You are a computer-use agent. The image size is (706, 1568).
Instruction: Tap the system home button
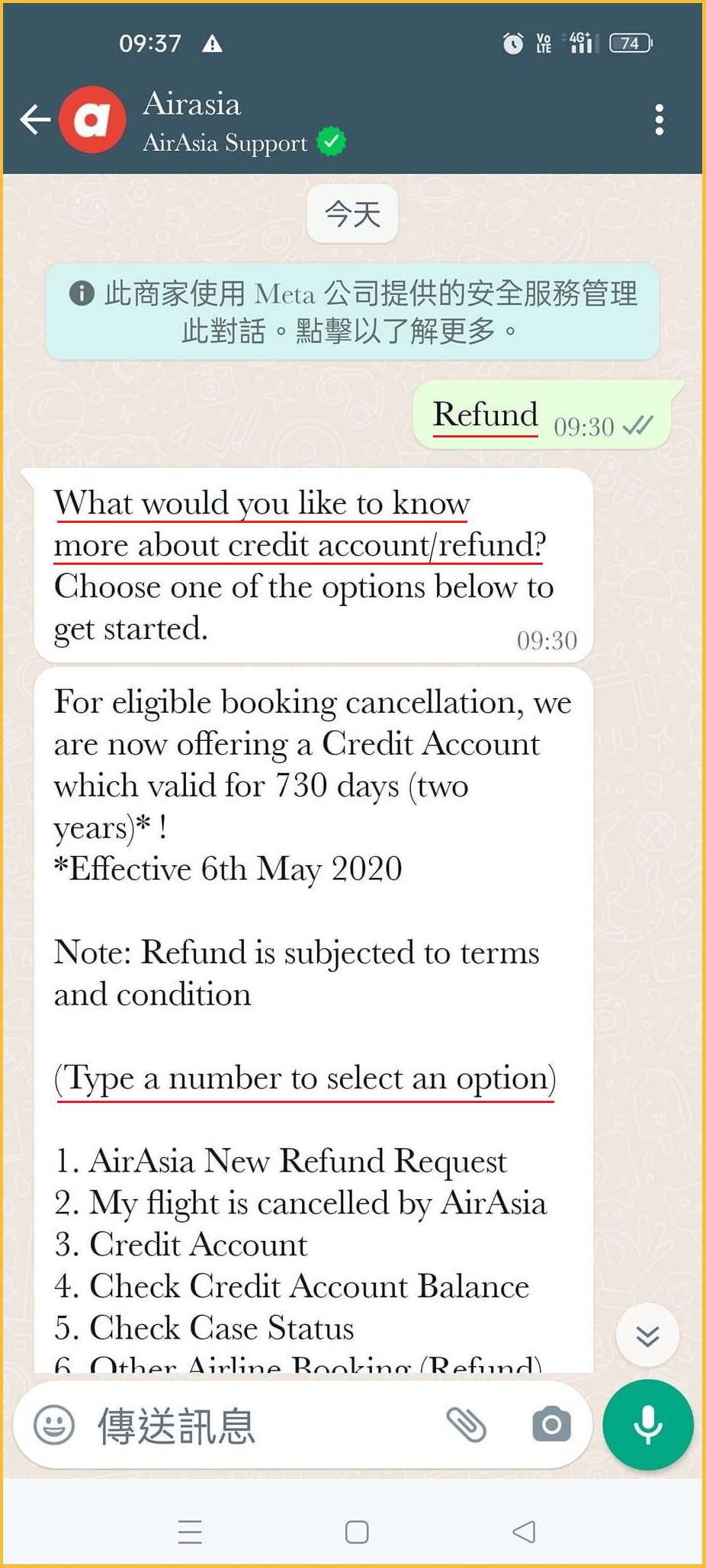point(356,1532)
